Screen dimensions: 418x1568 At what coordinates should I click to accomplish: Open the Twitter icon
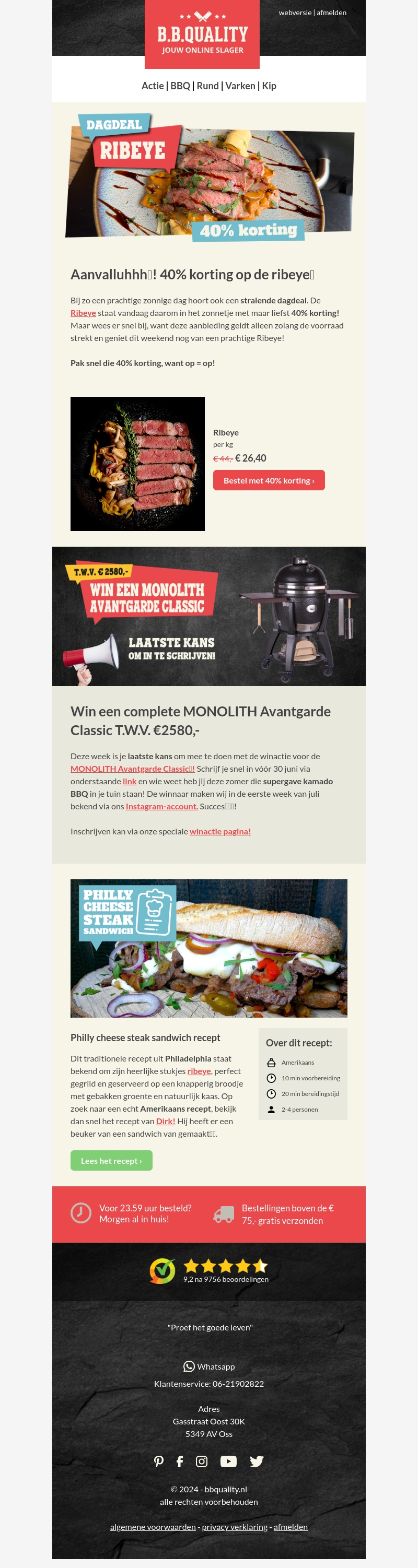[257, 1461]
